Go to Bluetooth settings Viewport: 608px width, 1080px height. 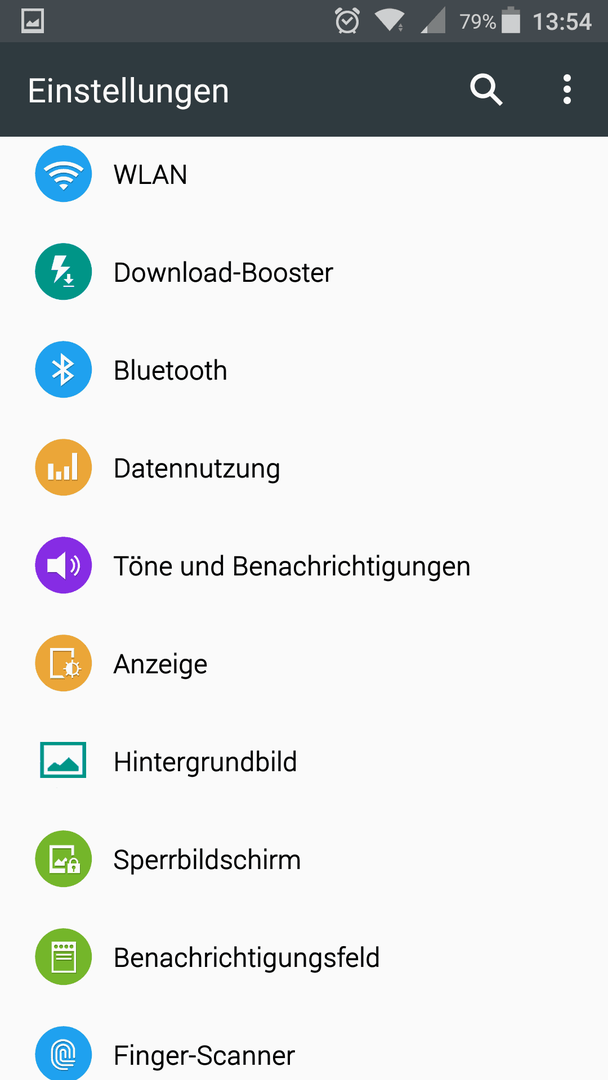coord(304,370)
